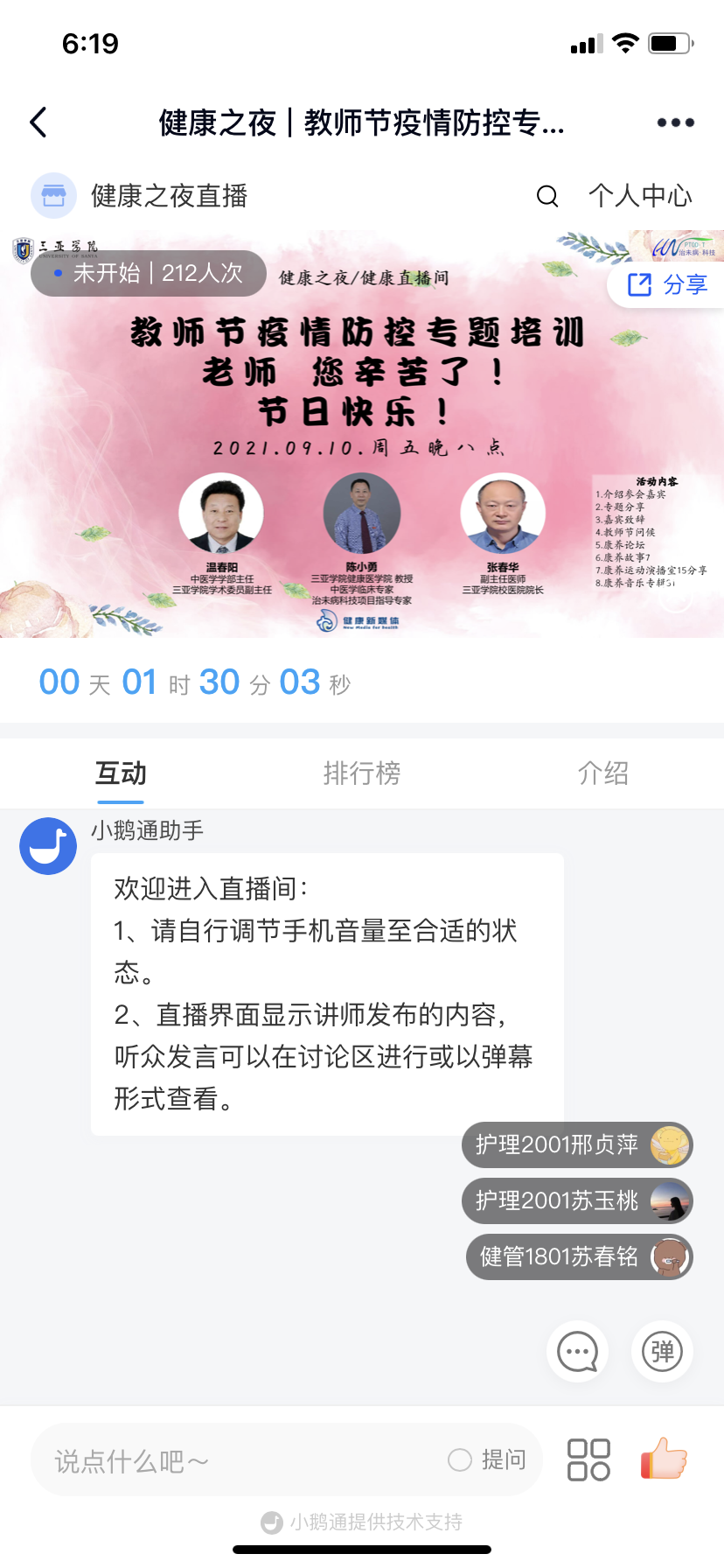Select the 提问 question option
The image size is (724, 1568).
point(488,1459)
